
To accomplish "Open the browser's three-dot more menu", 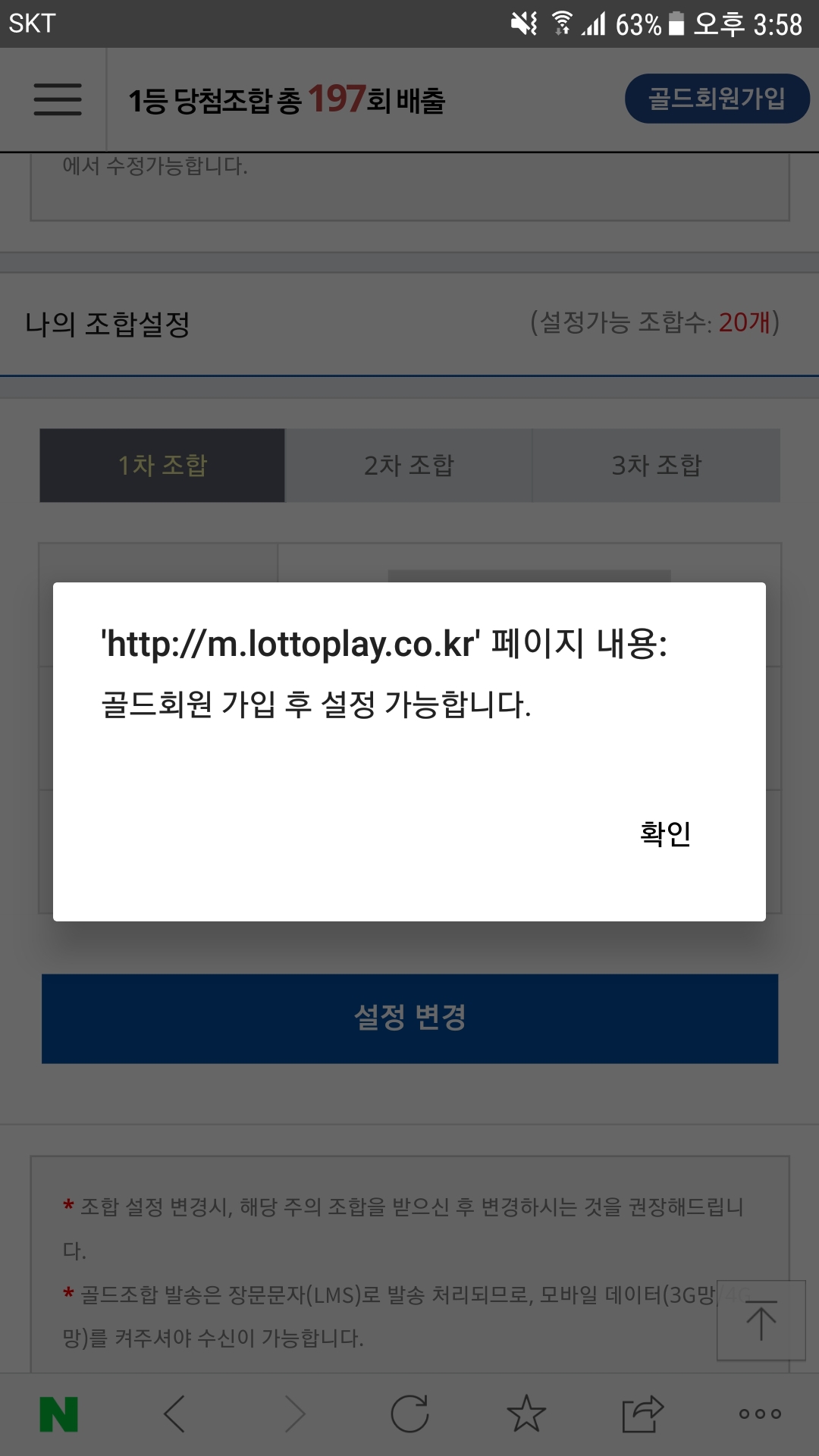I will pyautogui.click(x=760, y=1414).
